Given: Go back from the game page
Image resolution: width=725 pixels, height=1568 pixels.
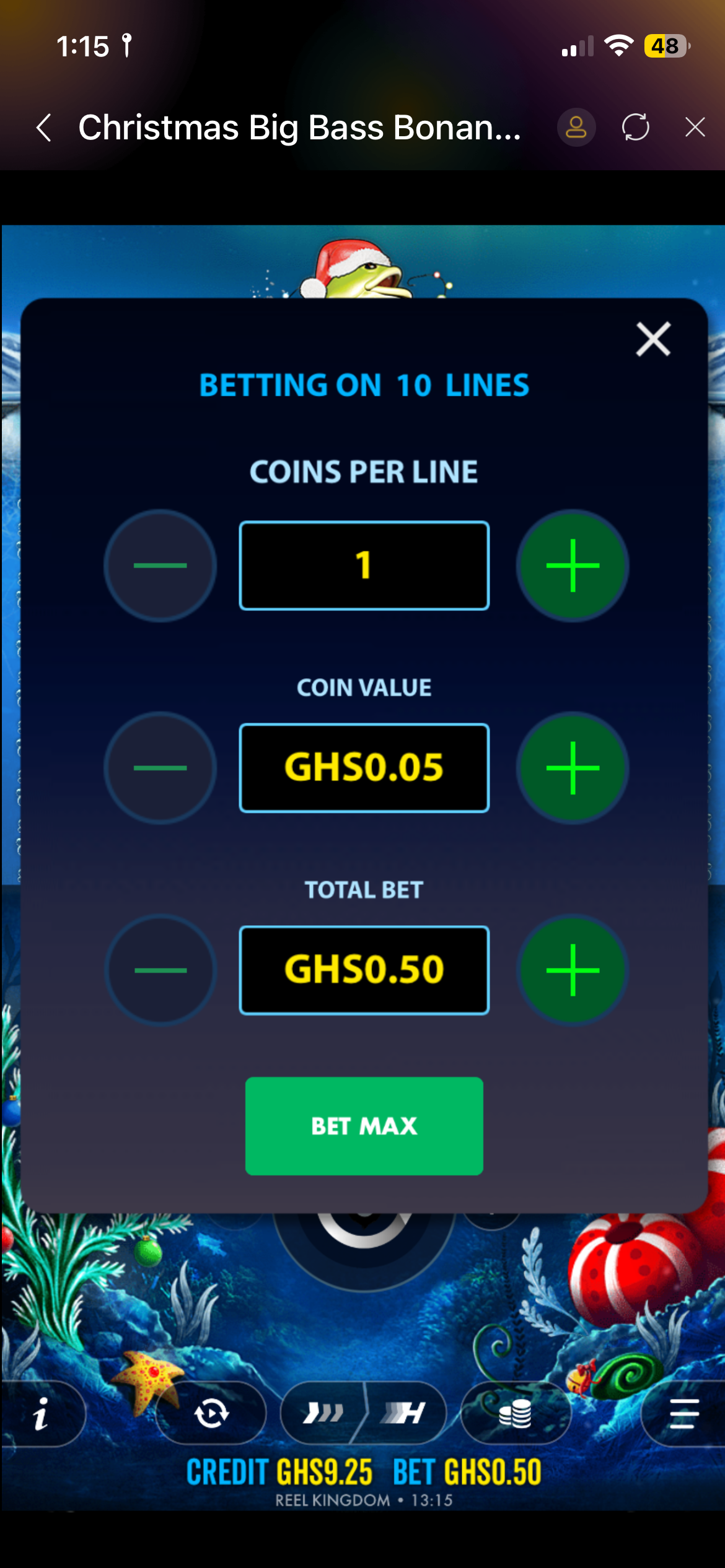Looking at the screenshot, I should [44, 128].
